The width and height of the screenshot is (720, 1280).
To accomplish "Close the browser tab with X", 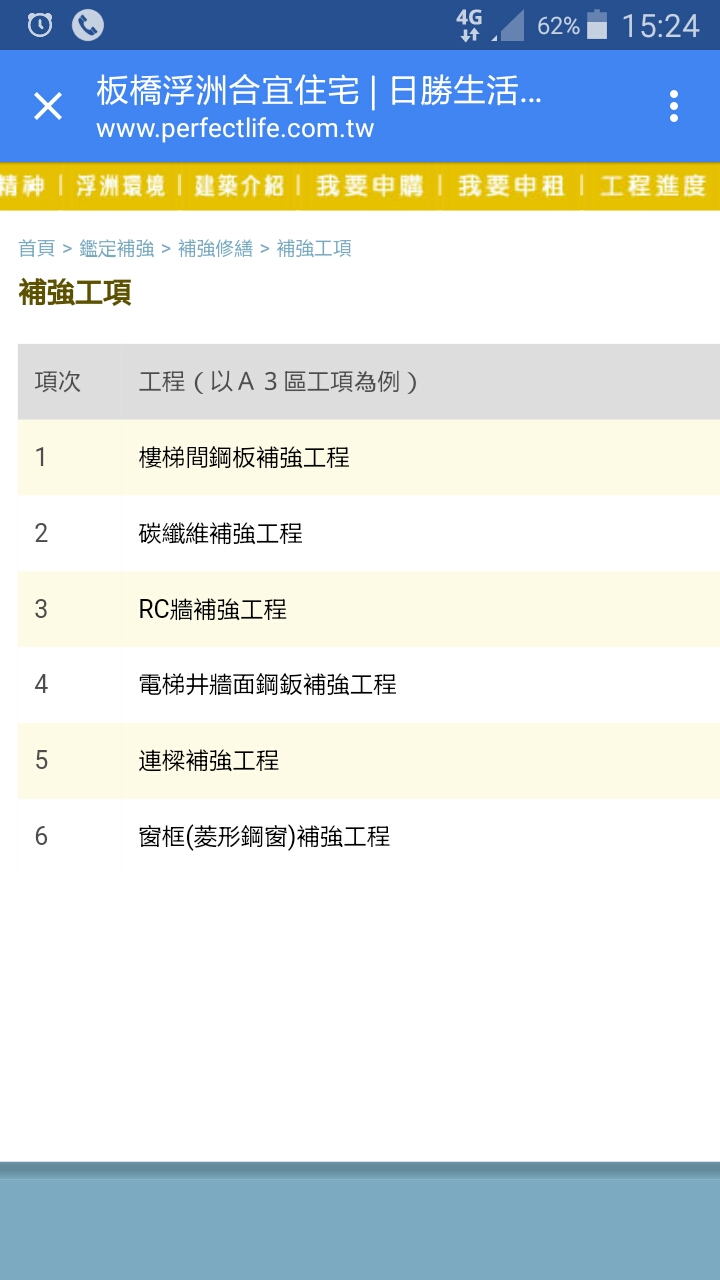I will click(48, 106).
